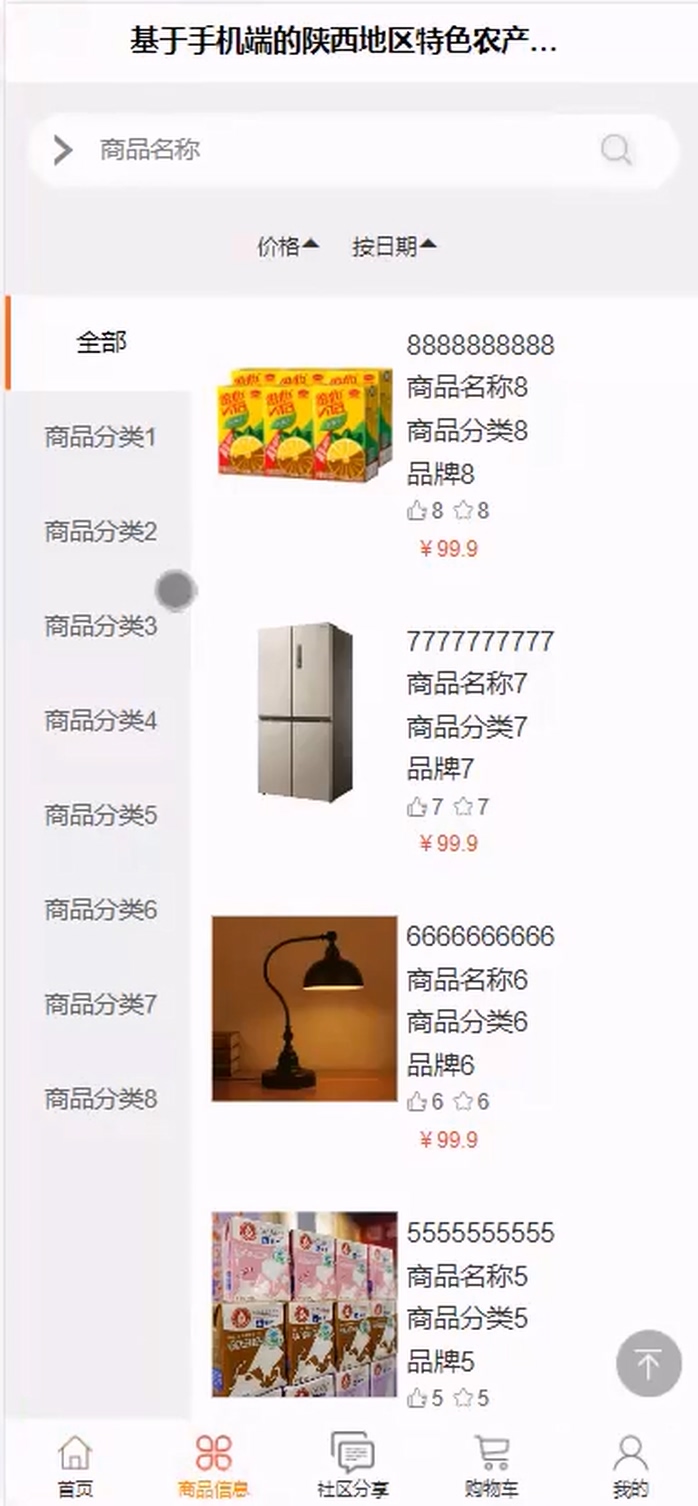Filter by 商品分类5
Image resolution: width=698 pixels, height=1506 pixels.
pyautogui.click(x=100, y=815)
